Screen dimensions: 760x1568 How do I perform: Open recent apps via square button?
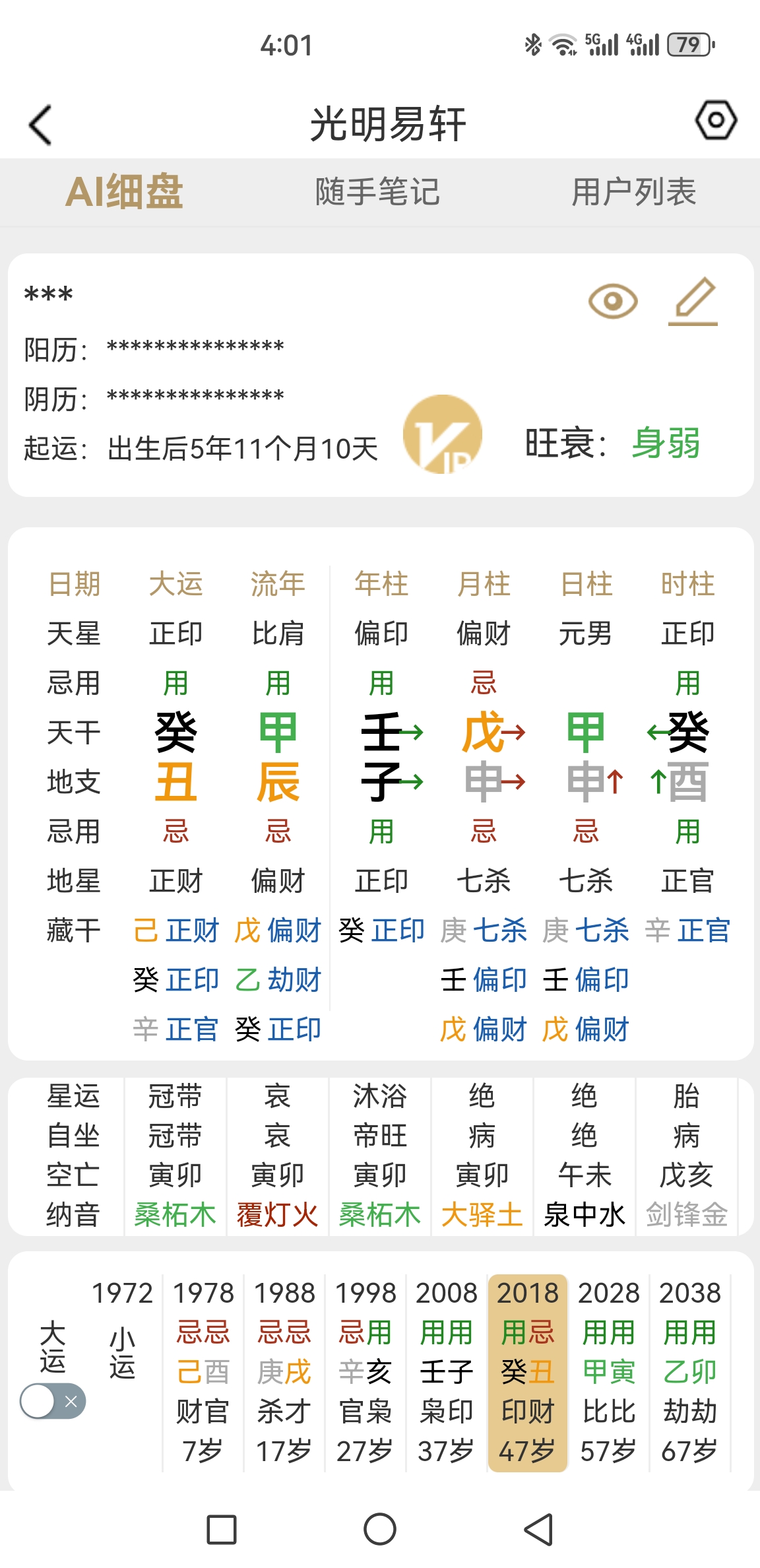(x=222, y=1529)
